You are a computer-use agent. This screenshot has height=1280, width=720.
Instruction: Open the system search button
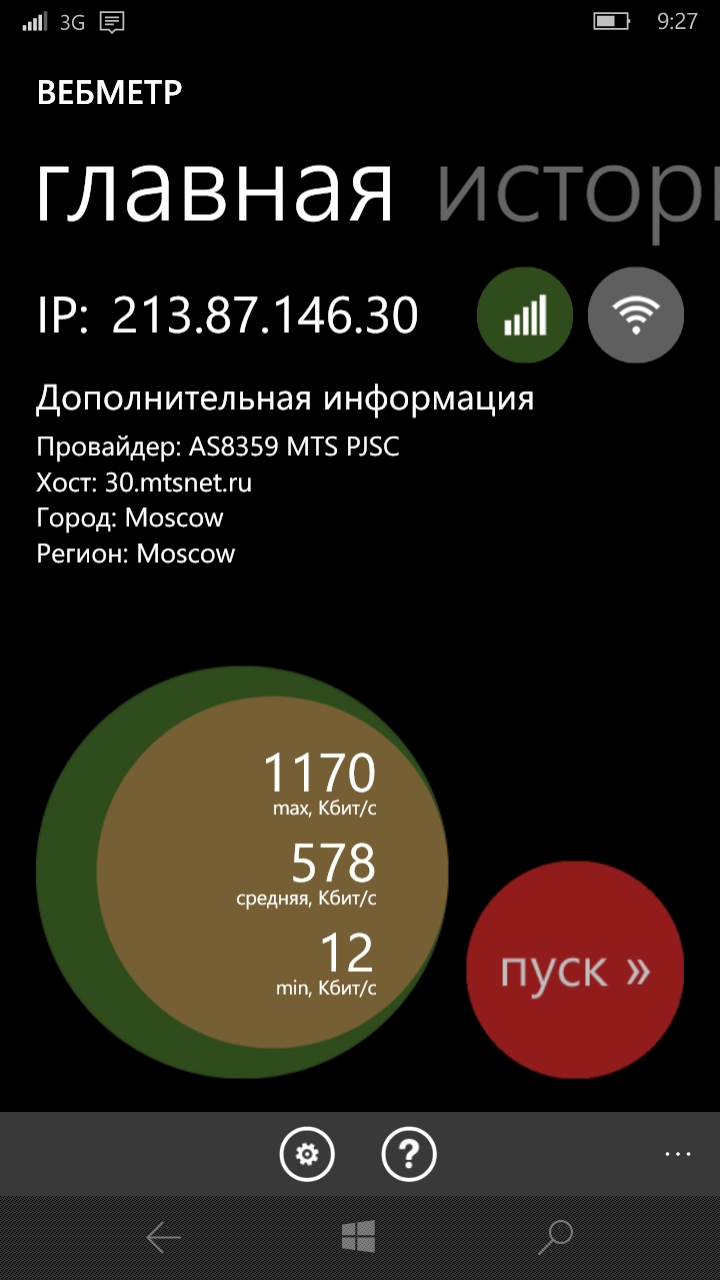tap(555, 1237)
